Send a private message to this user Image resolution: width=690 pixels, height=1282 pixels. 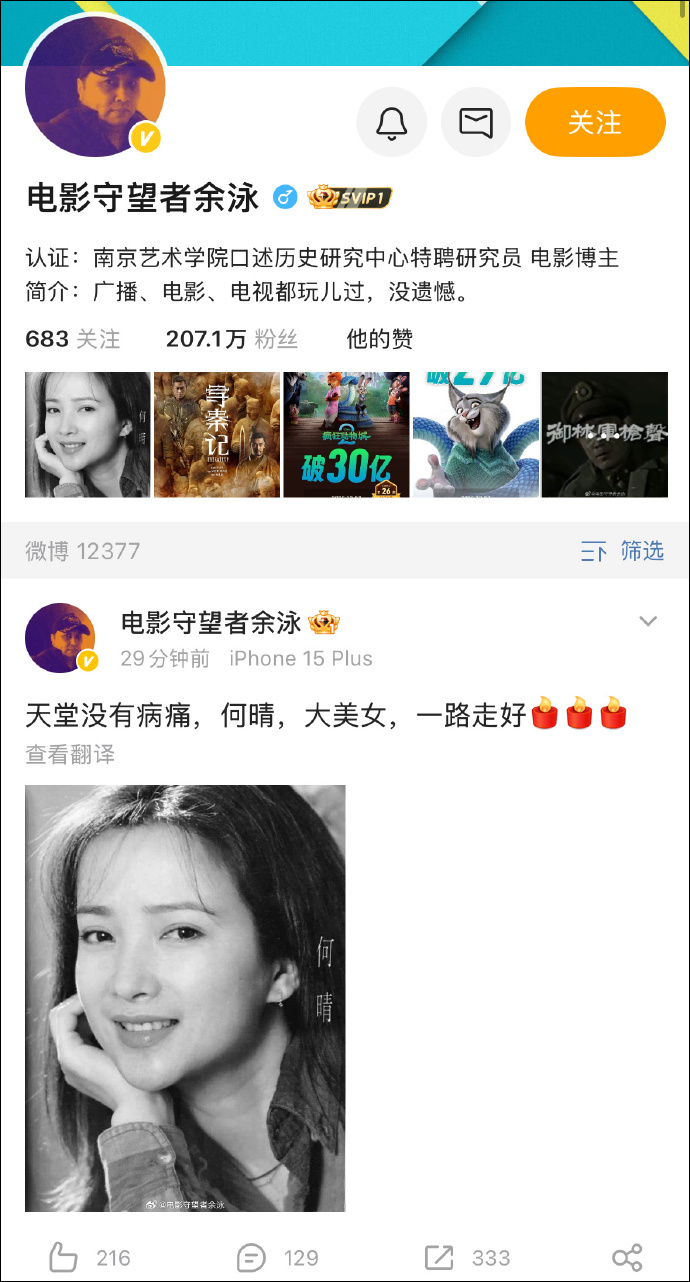click(476, 122)
